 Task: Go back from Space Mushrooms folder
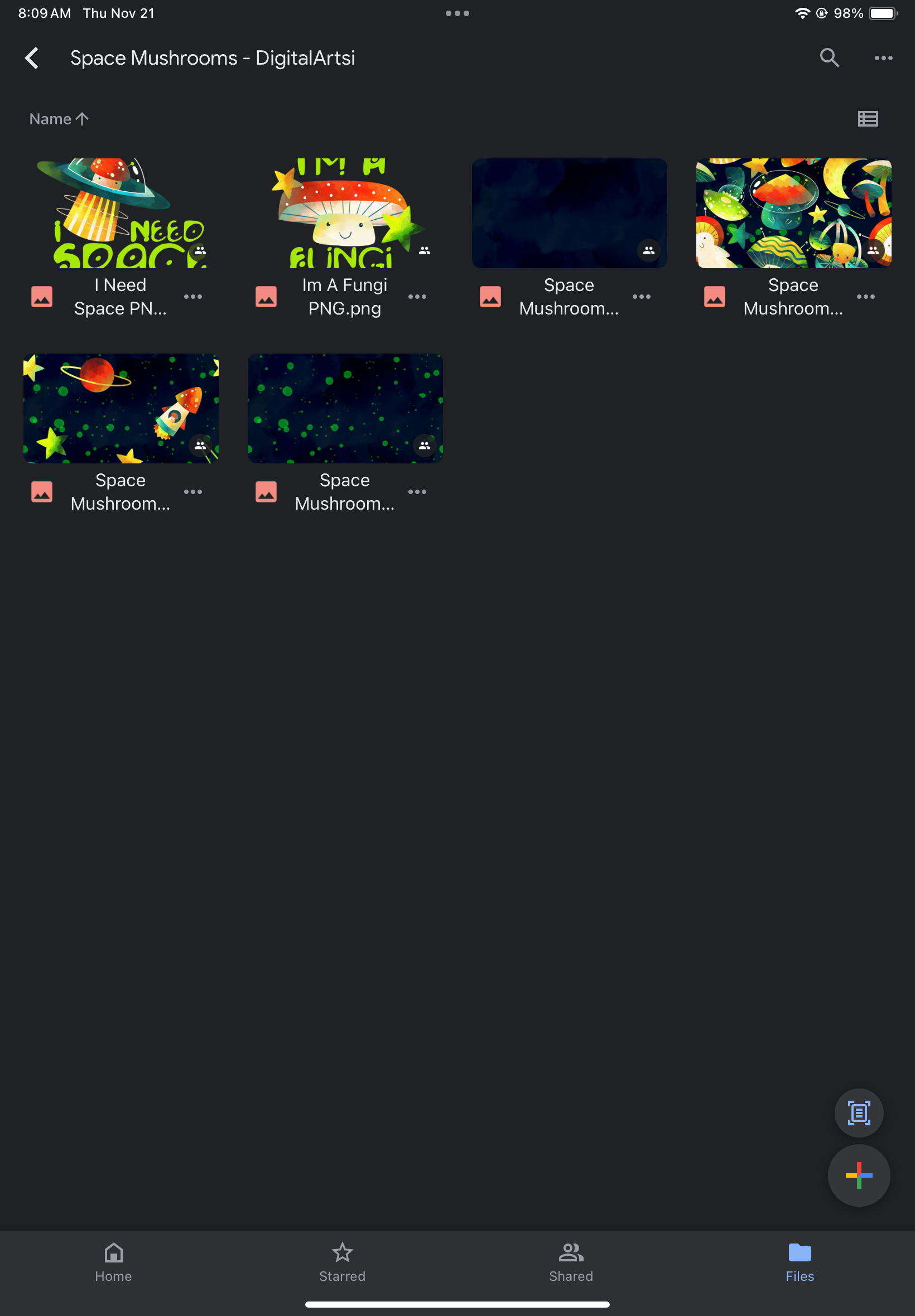32,58
